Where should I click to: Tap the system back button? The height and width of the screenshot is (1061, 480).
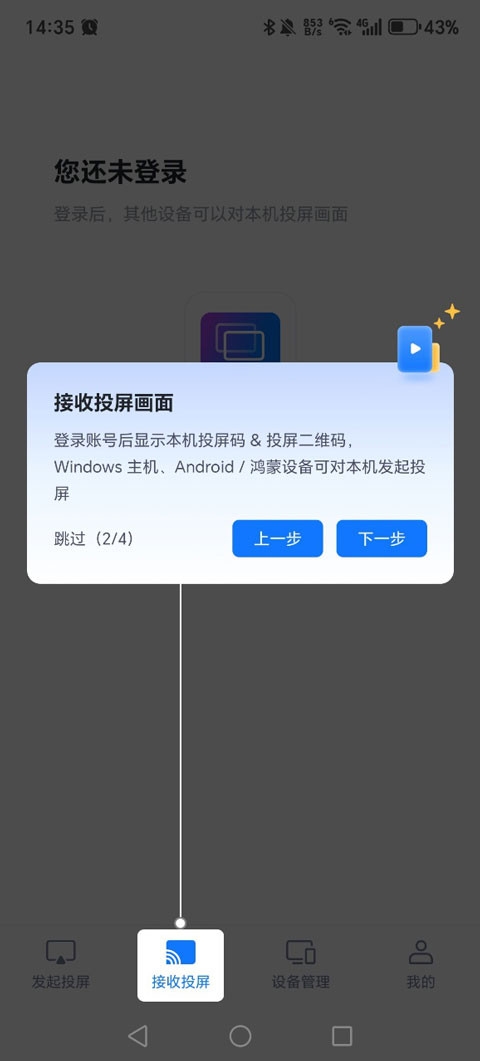tap(137, 1035)
